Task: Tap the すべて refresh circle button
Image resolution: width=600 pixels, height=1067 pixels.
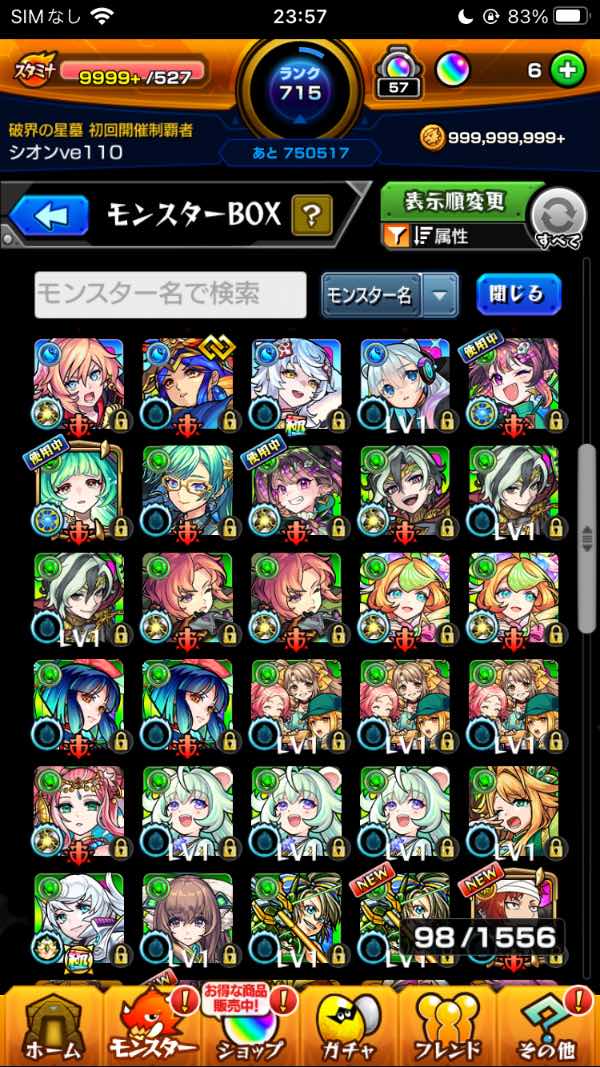Action: (557, 216)
